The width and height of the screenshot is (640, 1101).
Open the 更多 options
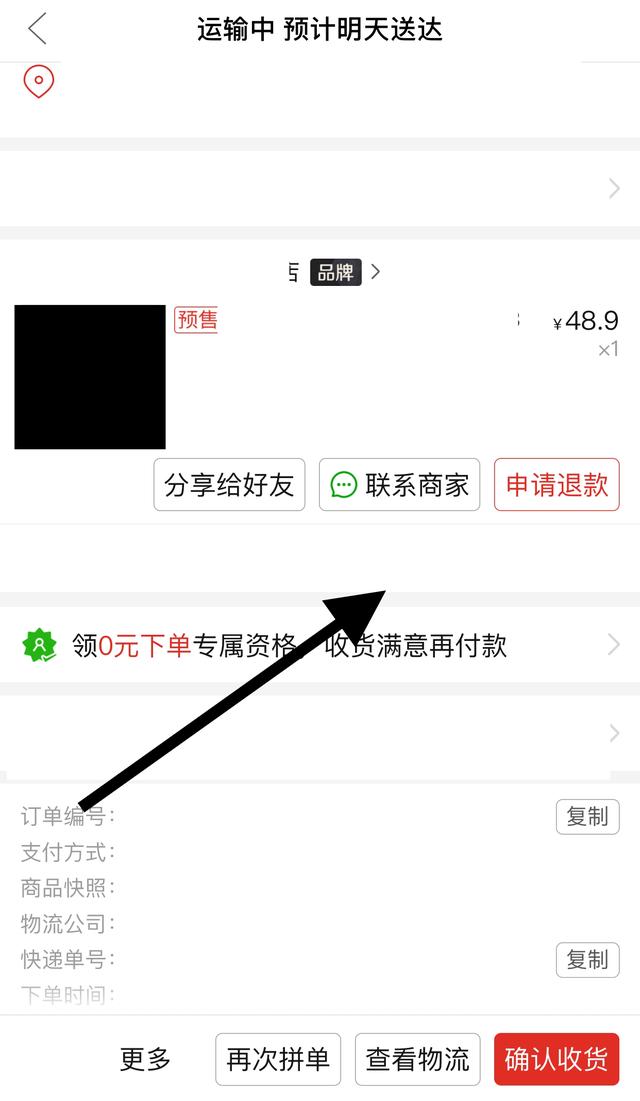click(145, 1059)
